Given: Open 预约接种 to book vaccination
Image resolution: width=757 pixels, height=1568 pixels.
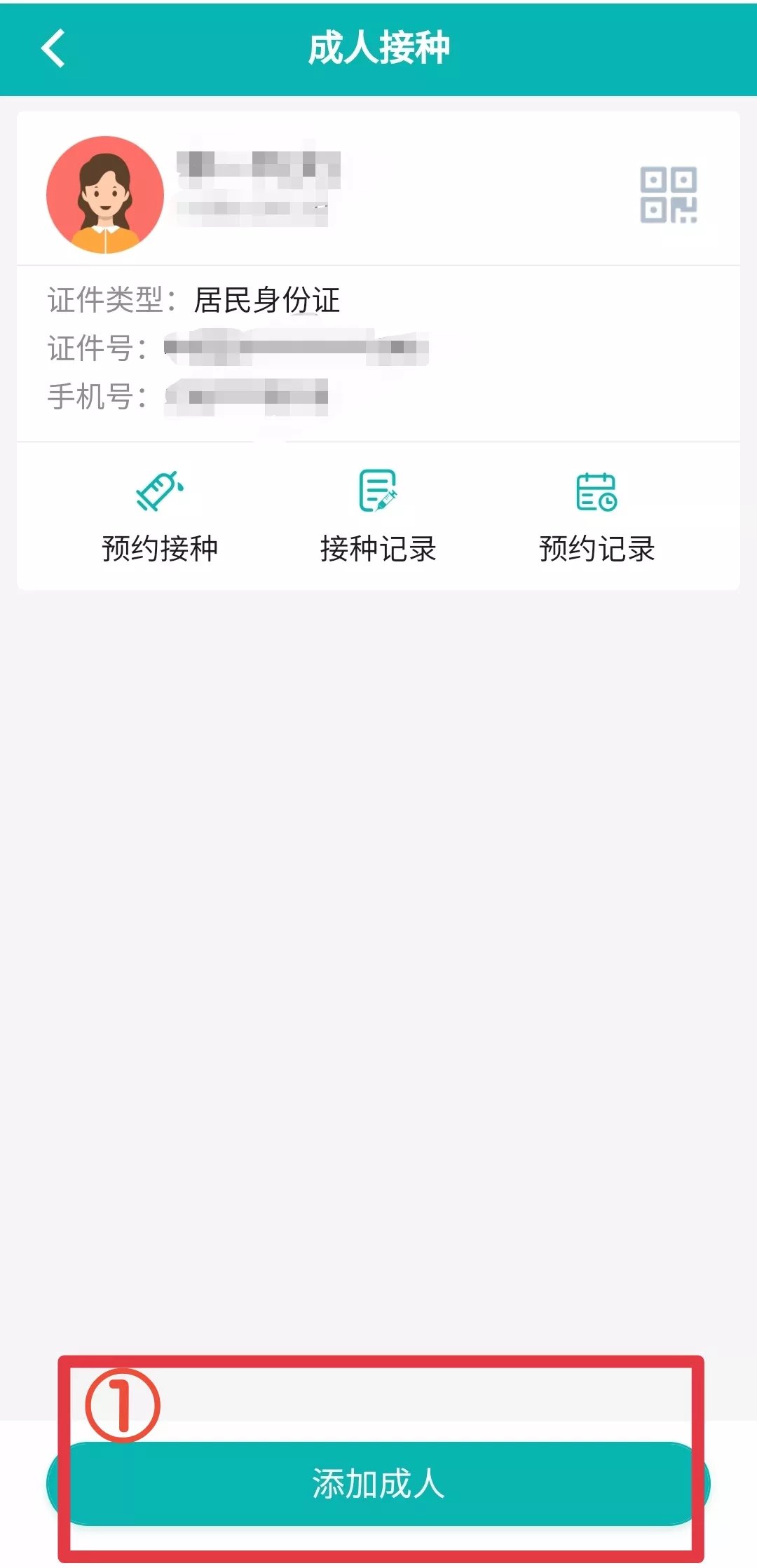Looking at the screenshot, I should (x=160, y=517).
